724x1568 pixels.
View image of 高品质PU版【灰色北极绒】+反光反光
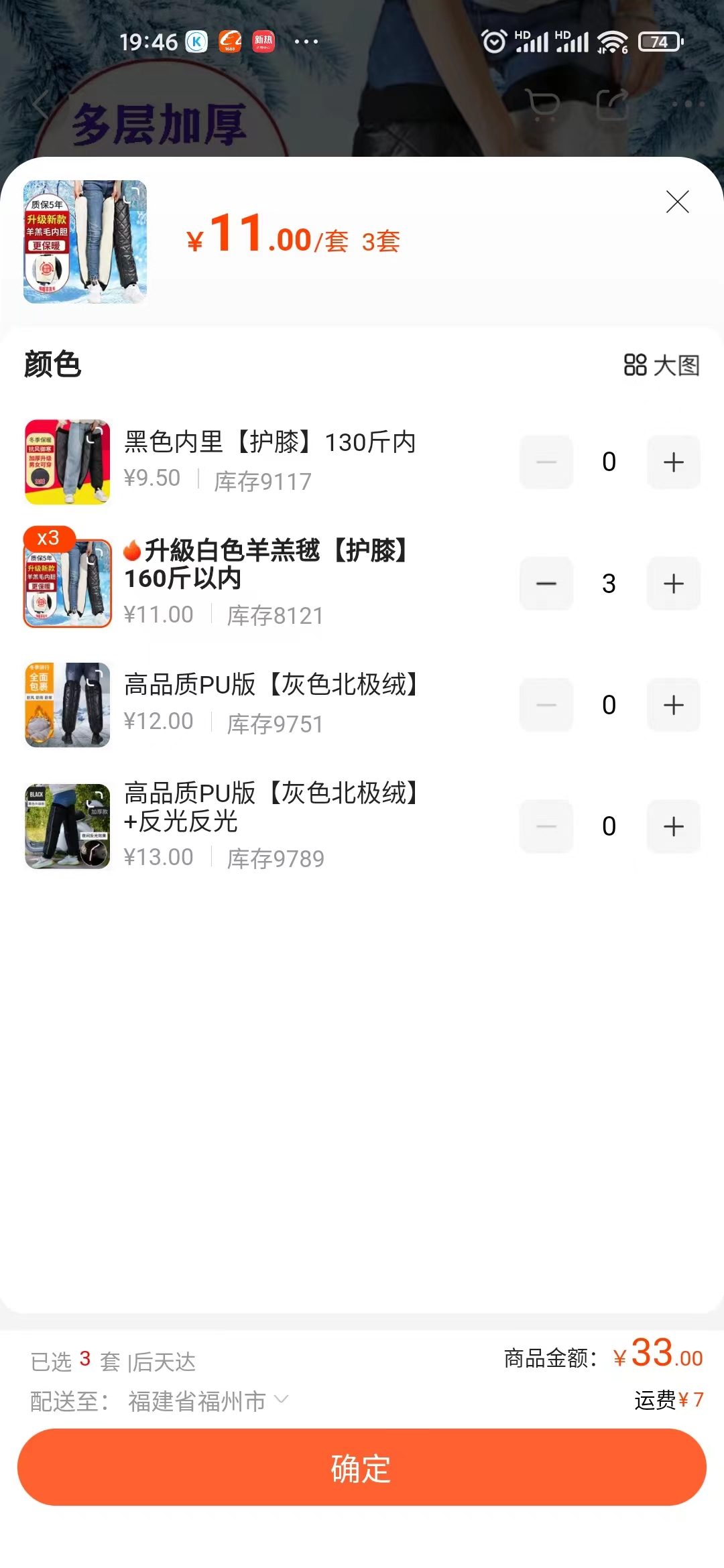pos(67,826)
